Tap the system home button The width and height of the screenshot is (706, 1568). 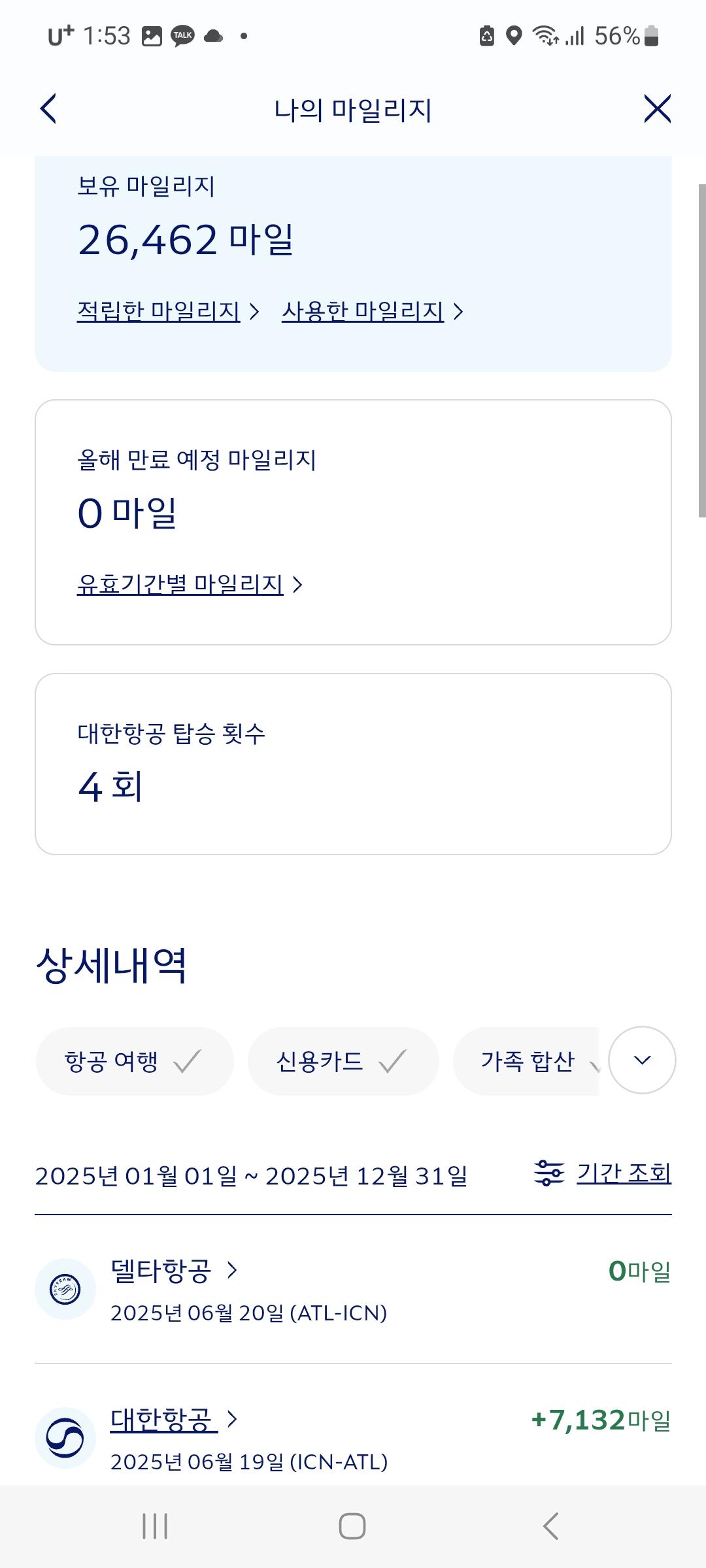[x=352, y=1526]
